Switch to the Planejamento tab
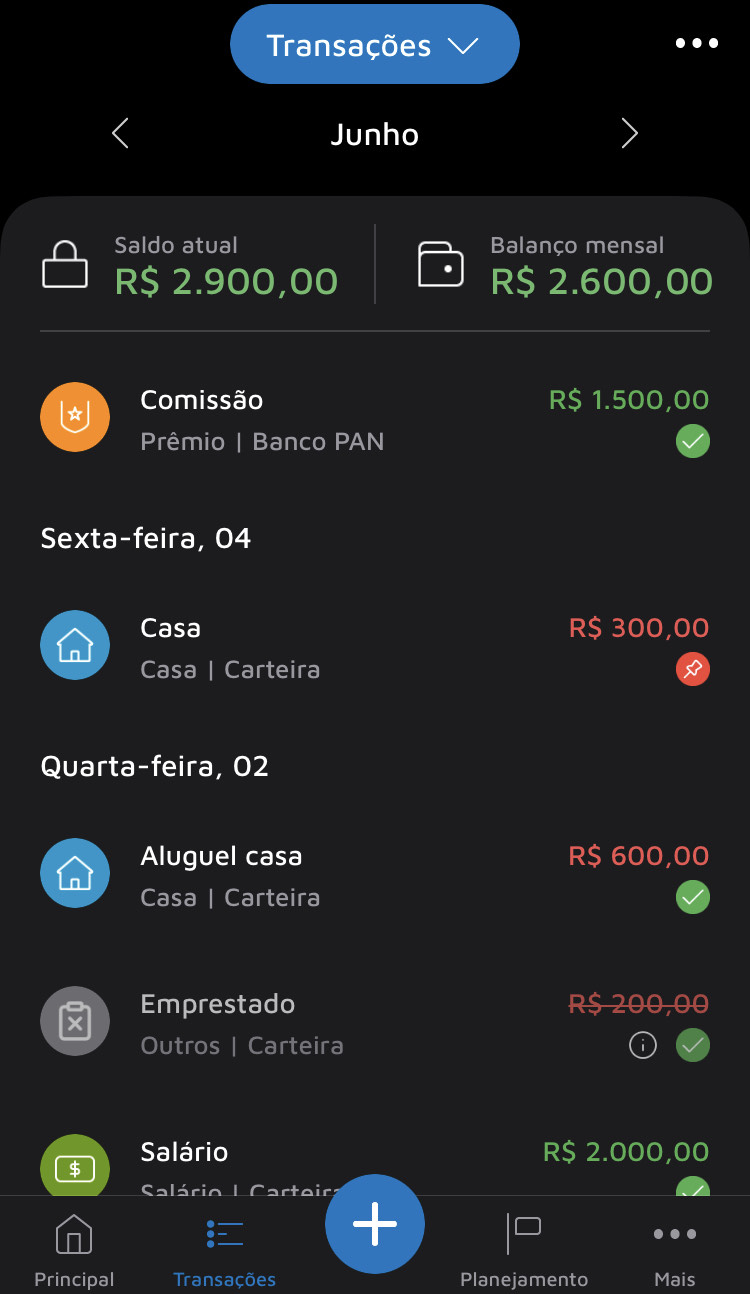Viewport: 750px width, 1294px height. click(524, 1250)
